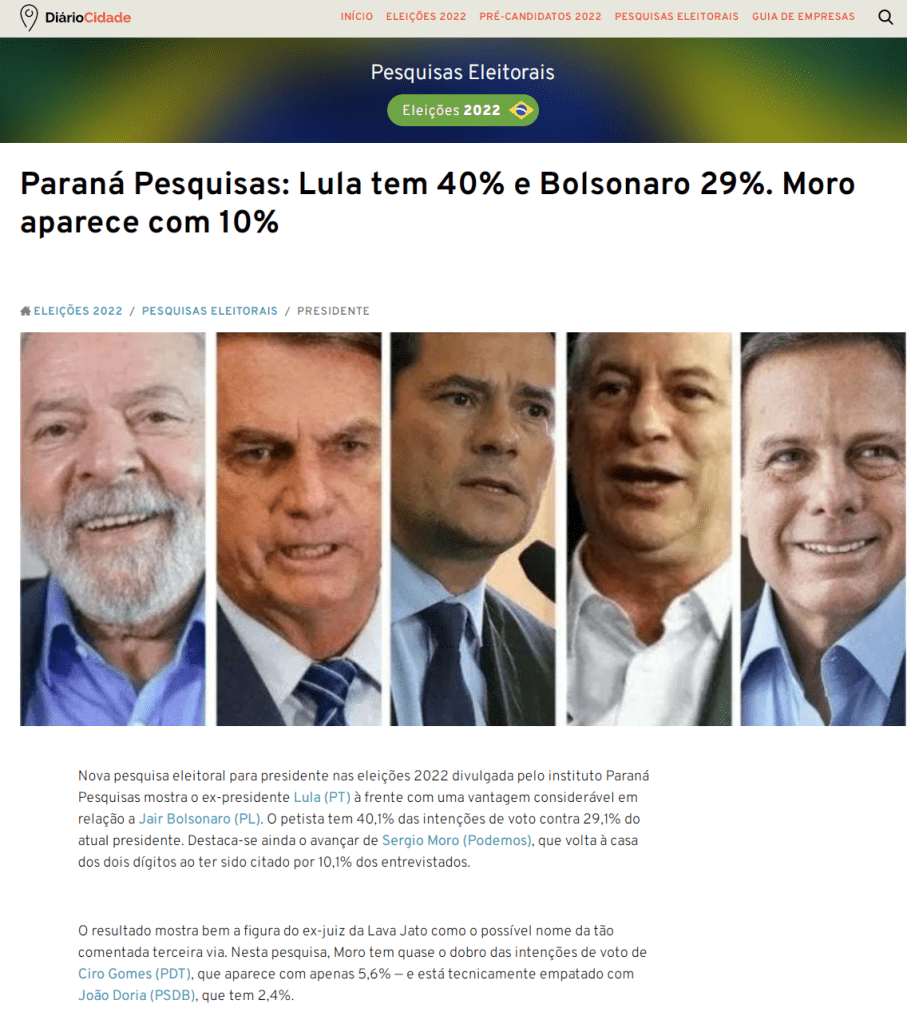The image size is (907, 1024).
Task: Open the INÍCIO menu item
Action: pos(356,17)
